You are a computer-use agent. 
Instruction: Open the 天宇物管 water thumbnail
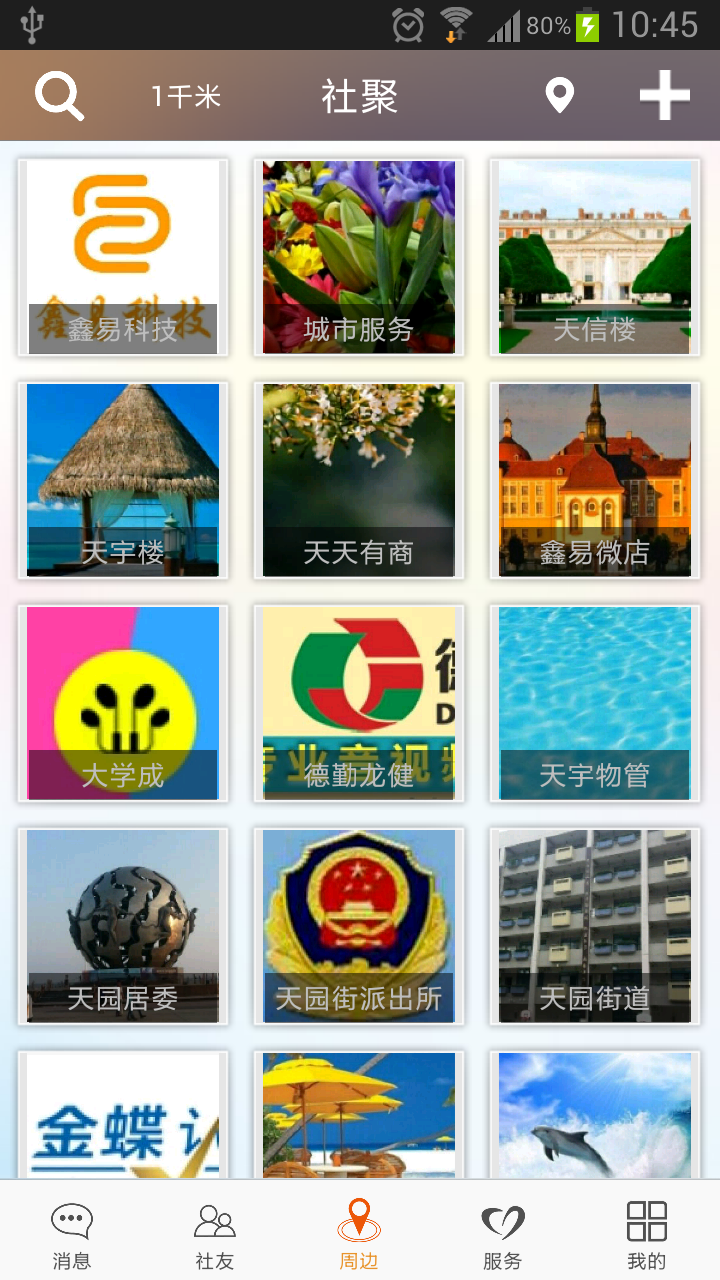click(594, 703)
